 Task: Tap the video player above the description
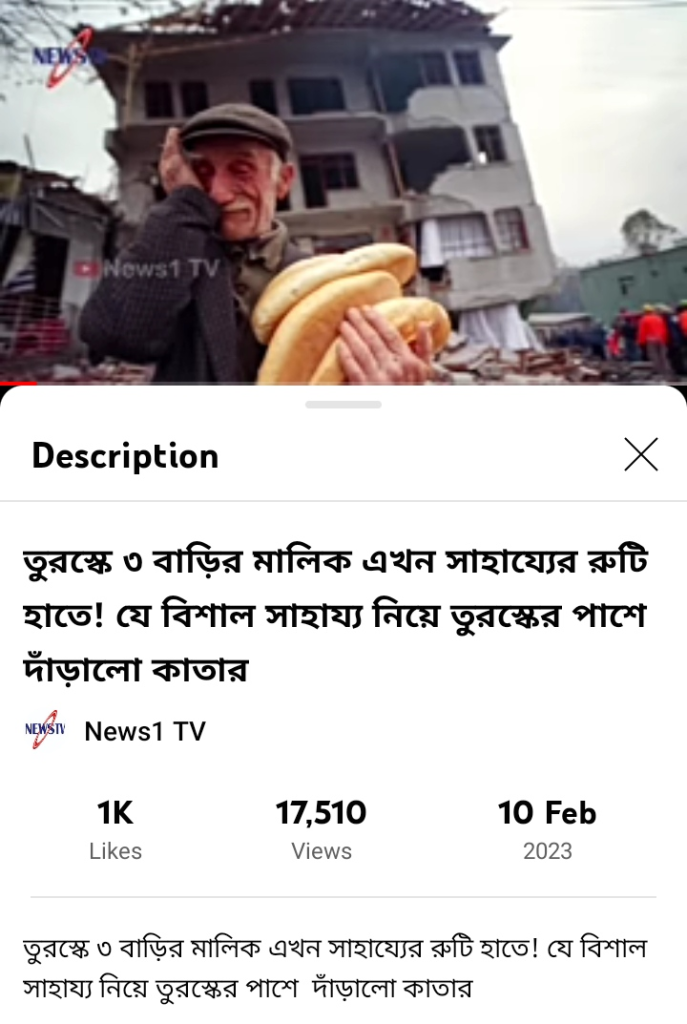click(343, 190)
